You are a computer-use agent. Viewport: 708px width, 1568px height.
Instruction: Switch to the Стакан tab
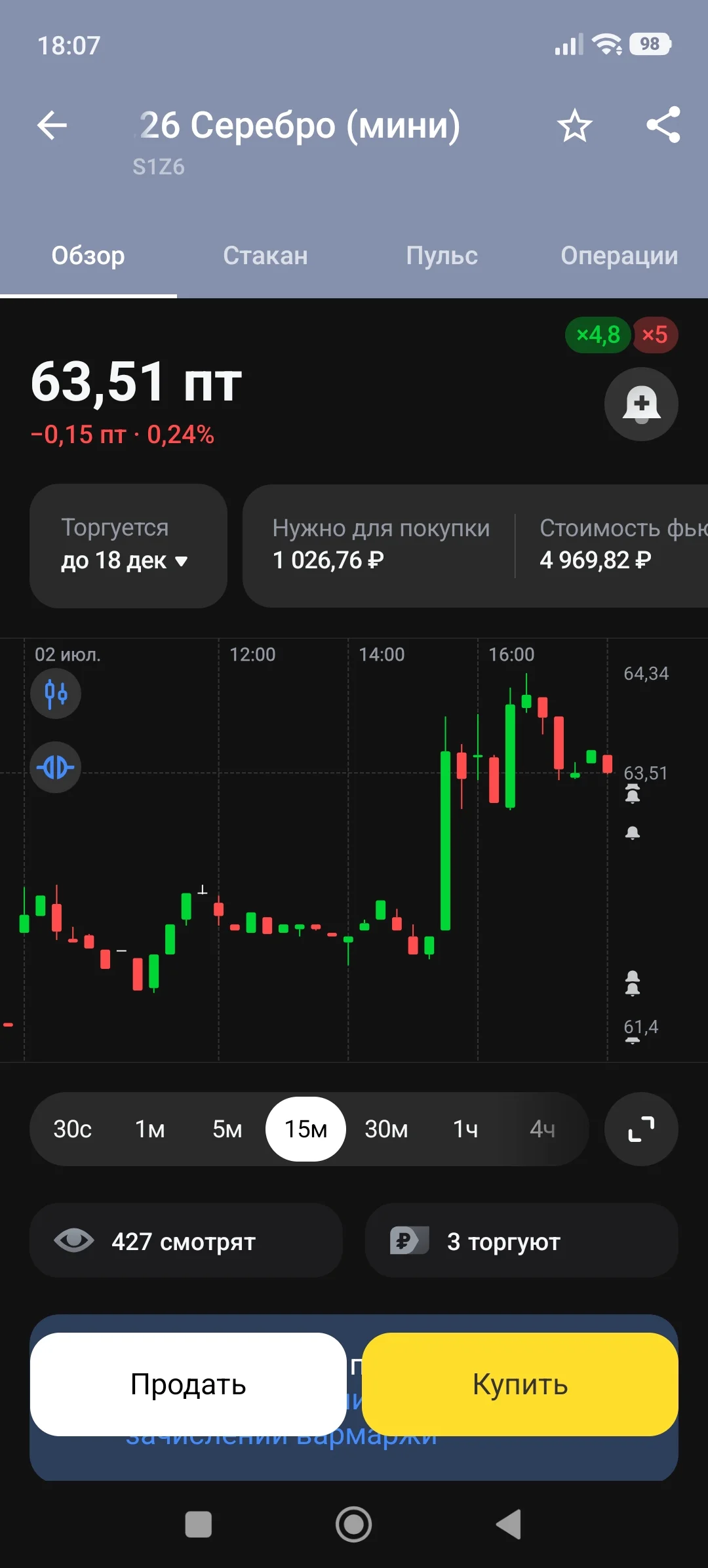pos(265,256)
